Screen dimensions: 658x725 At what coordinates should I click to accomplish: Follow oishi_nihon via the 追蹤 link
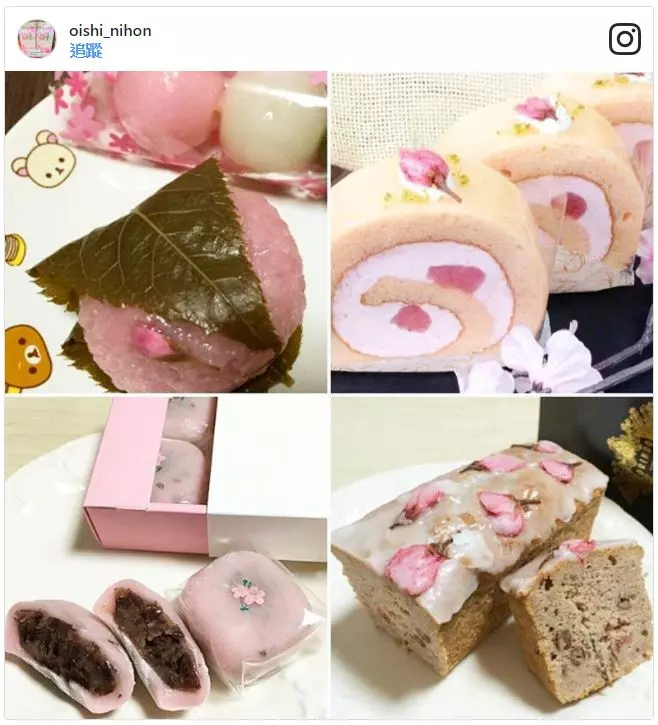tap(86, 49)
